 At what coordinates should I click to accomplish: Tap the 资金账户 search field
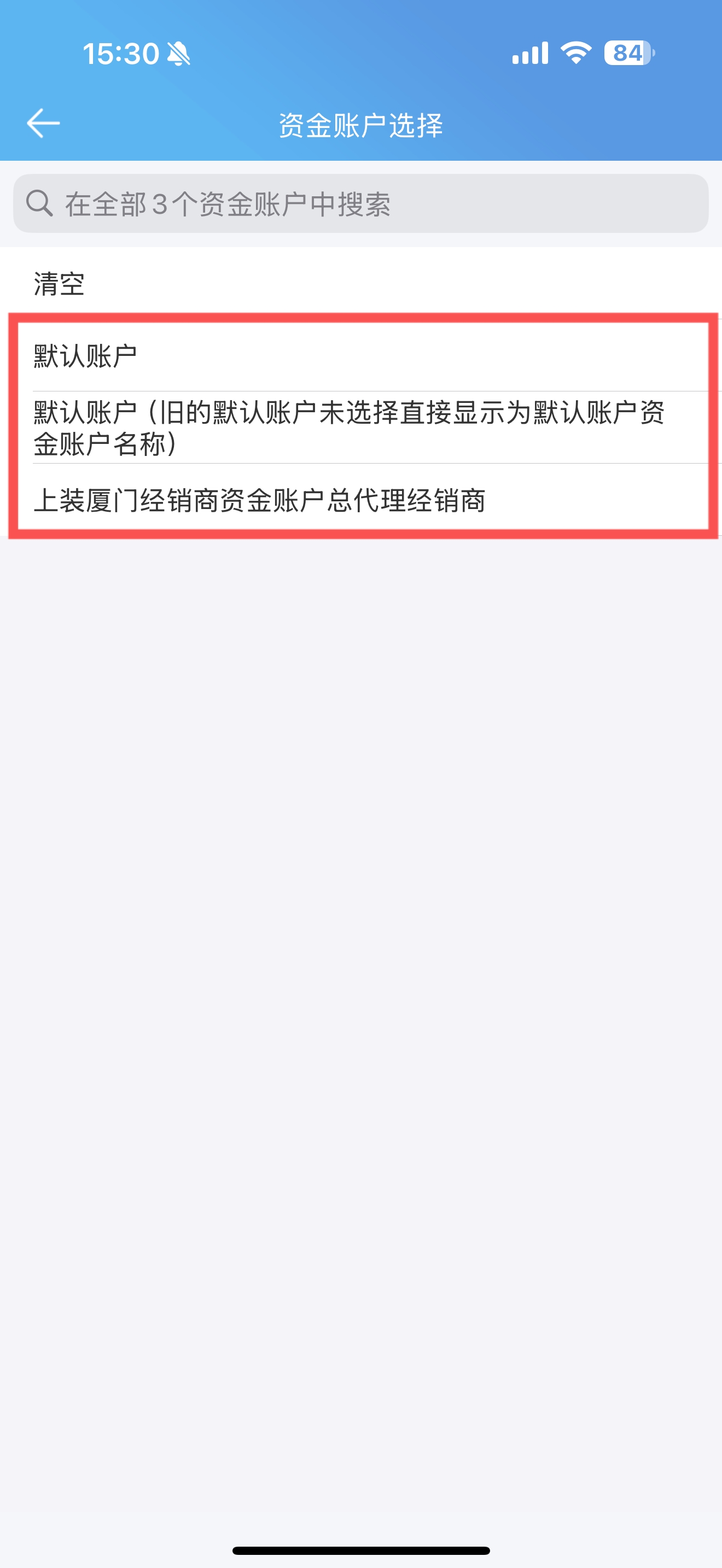pyautogui.click(x=361, y=203)
